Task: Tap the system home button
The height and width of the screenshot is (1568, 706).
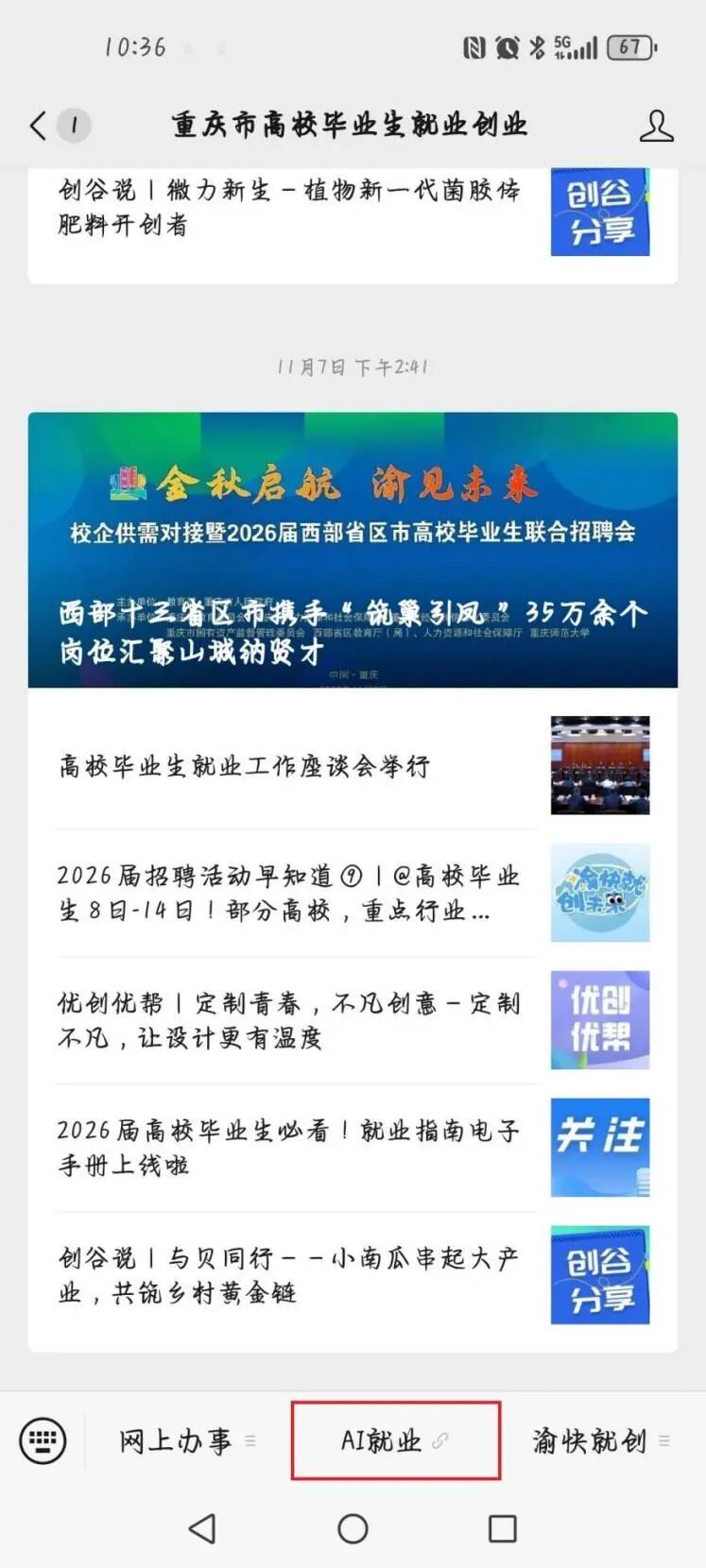Action: pos(353,1528)
